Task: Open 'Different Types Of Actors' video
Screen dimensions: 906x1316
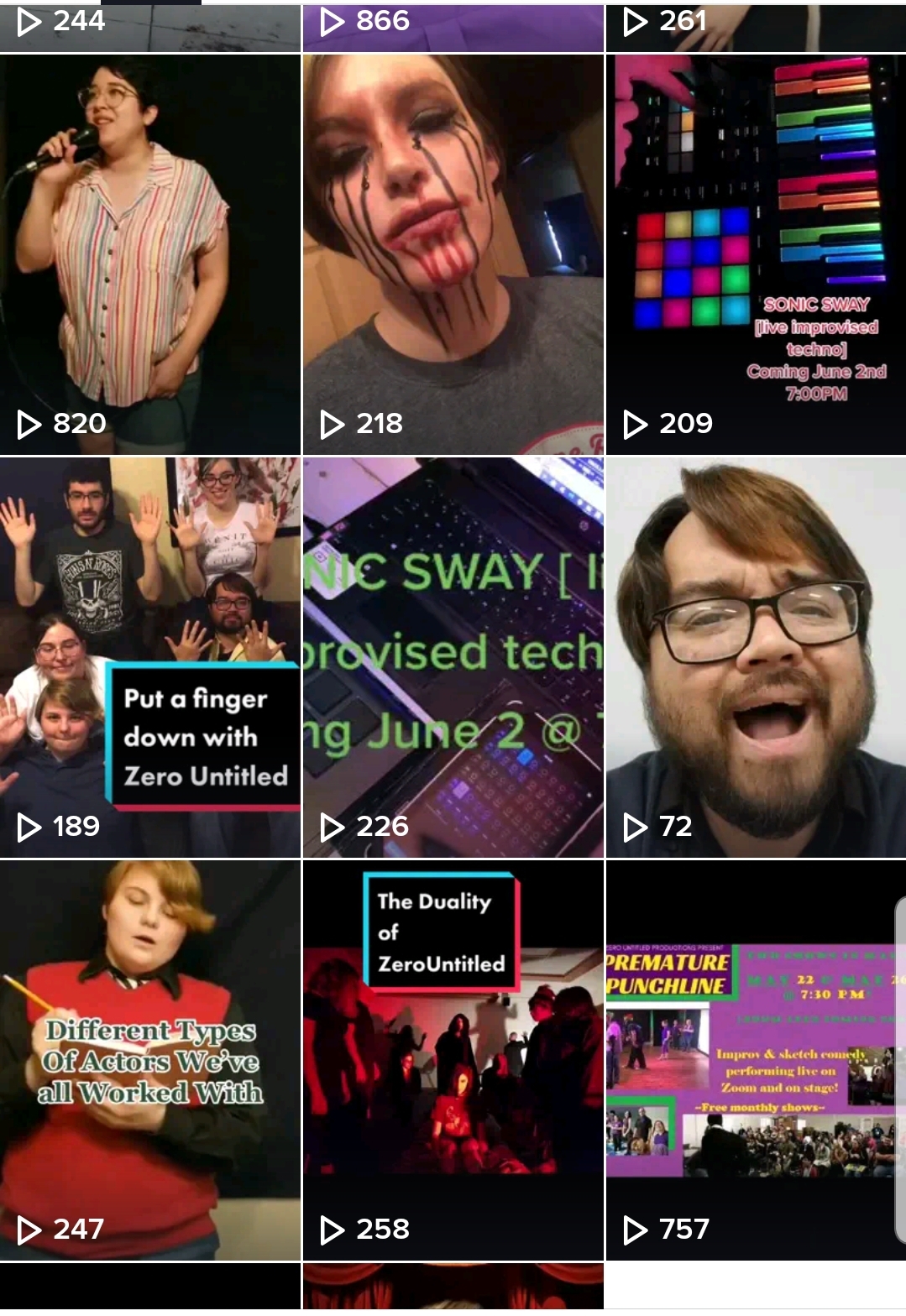Action: pos(150,1059)
